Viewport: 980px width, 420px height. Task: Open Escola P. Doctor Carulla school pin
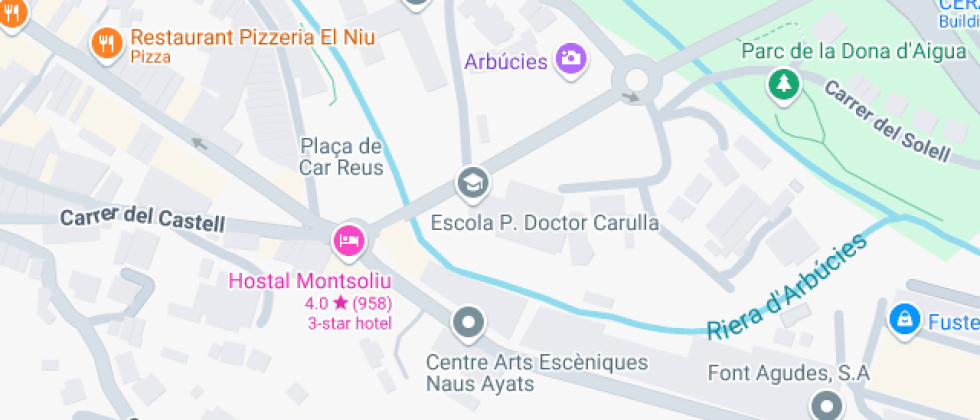click(471, 183)
